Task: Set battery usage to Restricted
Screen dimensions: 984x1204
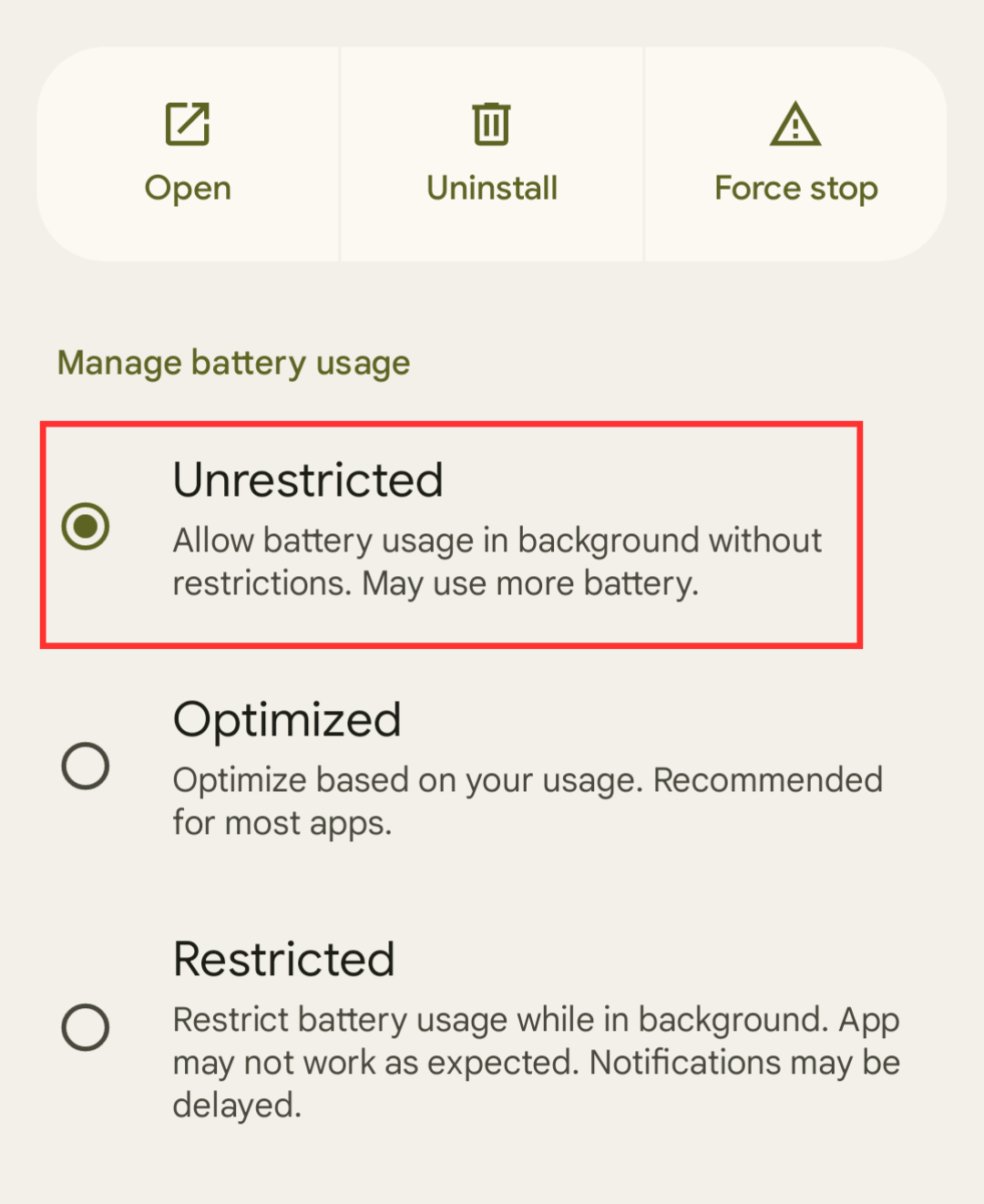Action: 86,1027
